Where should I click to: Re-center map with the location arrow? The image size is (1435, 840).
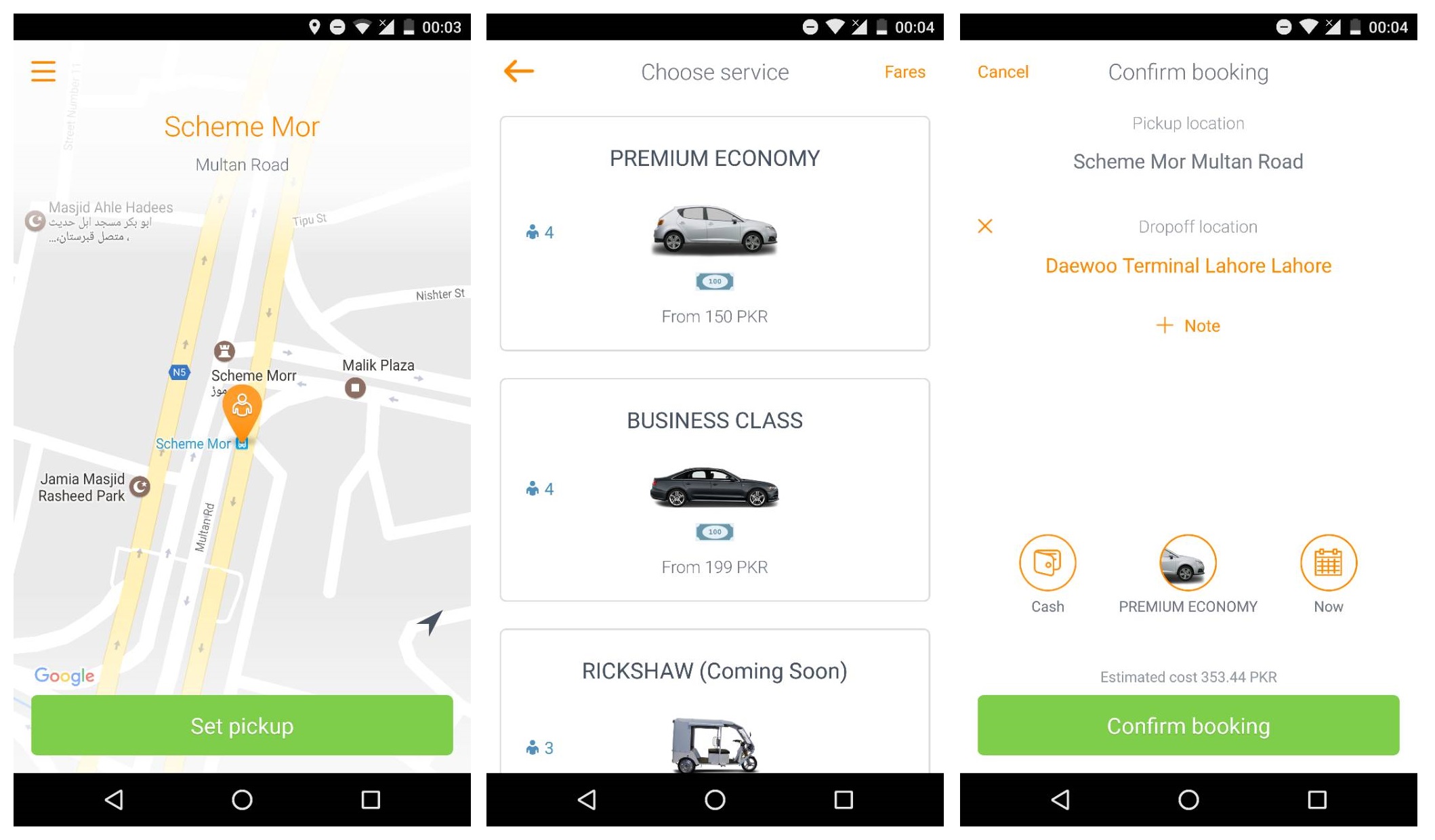point(430,621)
